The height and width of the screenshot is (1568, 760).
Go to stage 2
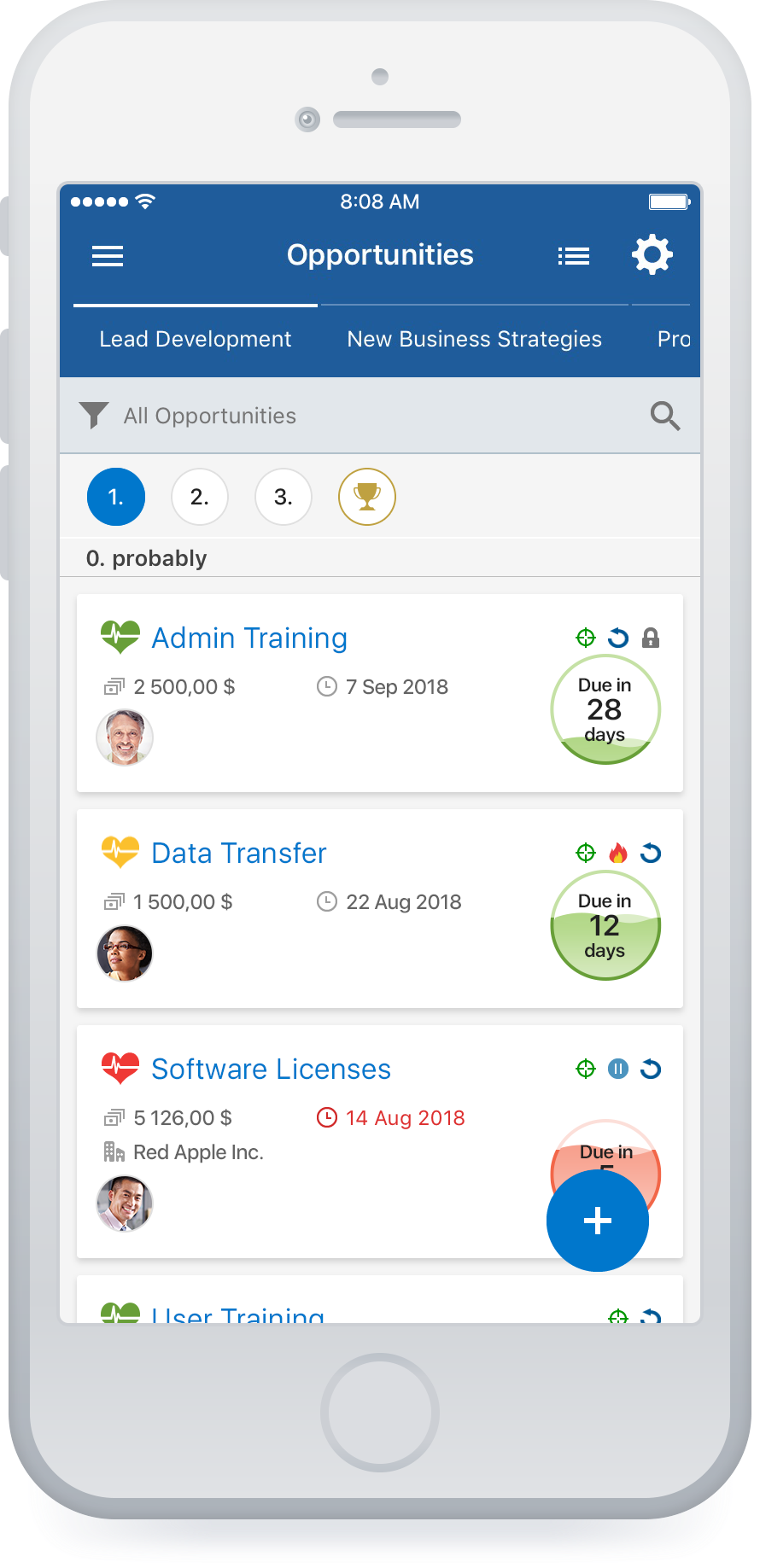(200, 497)
